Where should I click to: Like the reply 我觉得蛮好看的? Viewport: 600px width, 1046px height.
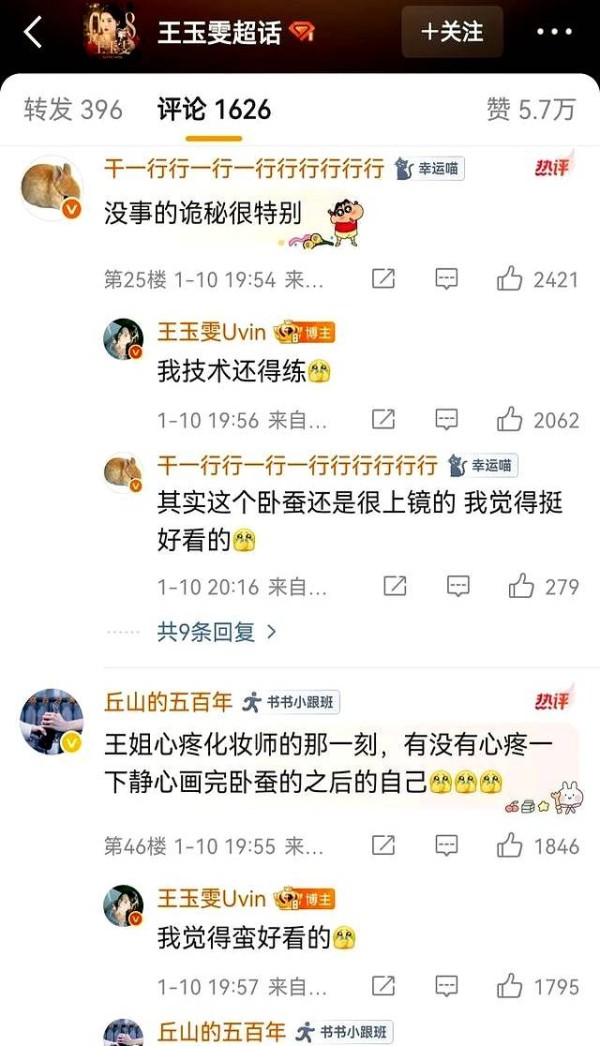pos(510,986)
